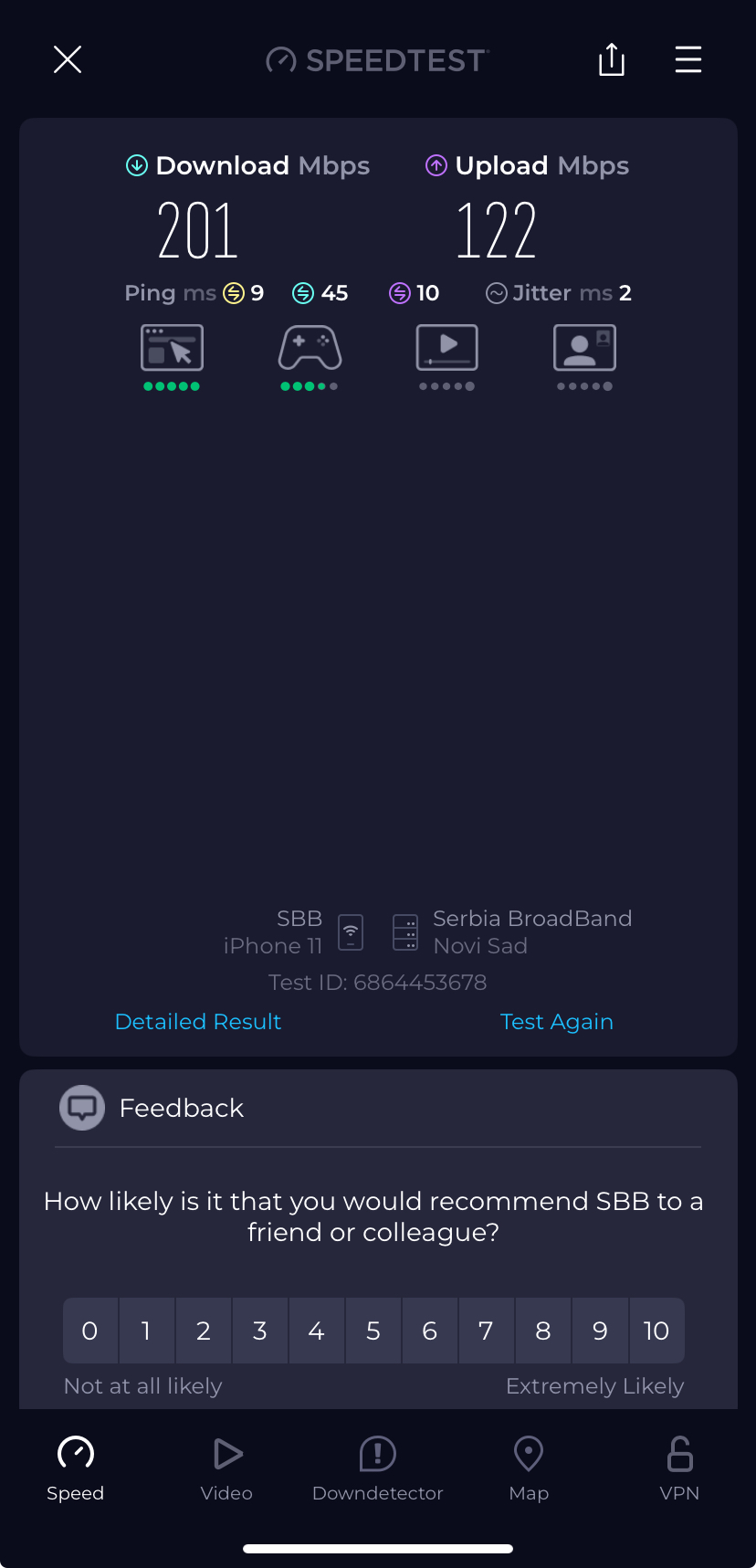Close the speedtest result screen
The image size is (756, 1568).
click(68, 59)
